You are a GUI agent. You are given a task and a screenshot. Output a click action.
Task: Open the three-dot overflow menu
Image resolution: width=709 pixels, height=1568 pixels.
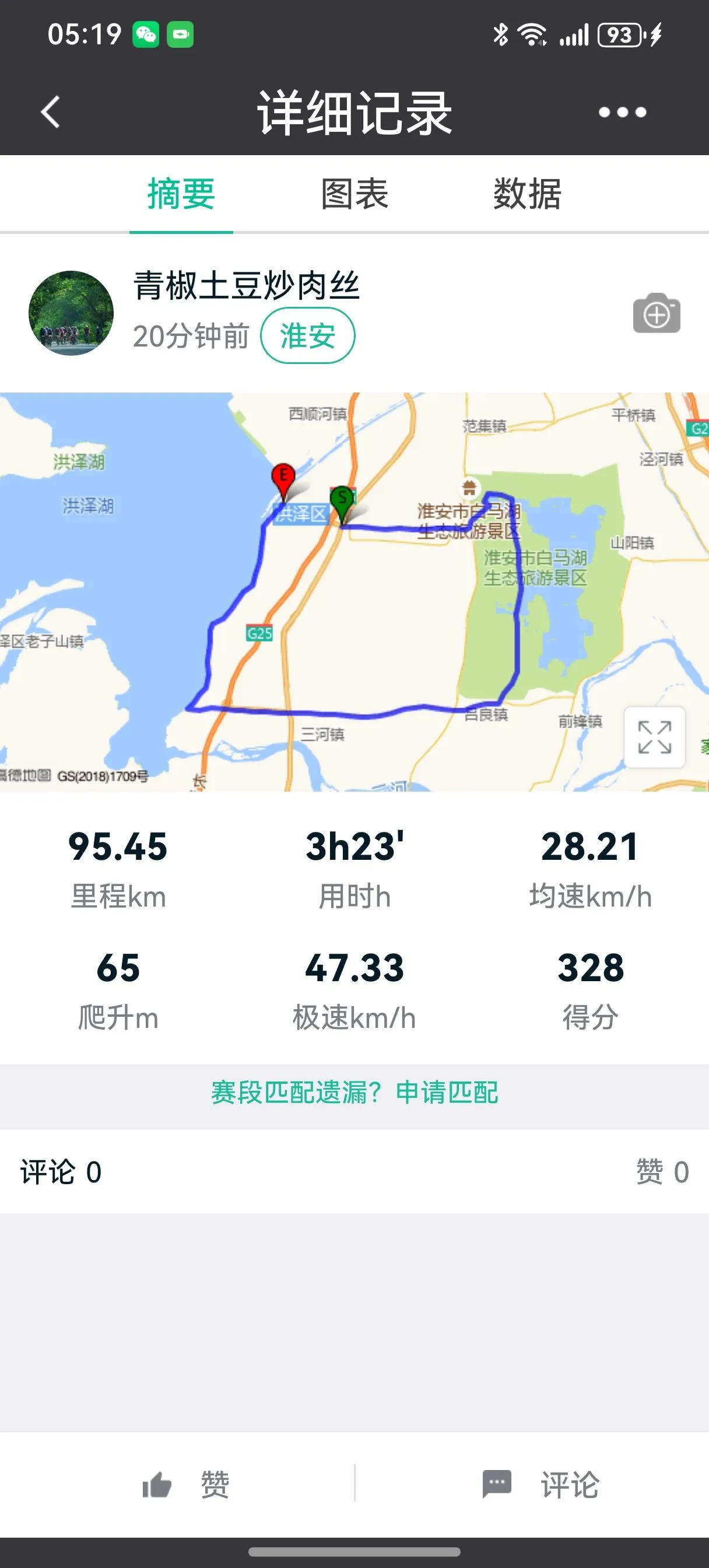tap(622, 113)
